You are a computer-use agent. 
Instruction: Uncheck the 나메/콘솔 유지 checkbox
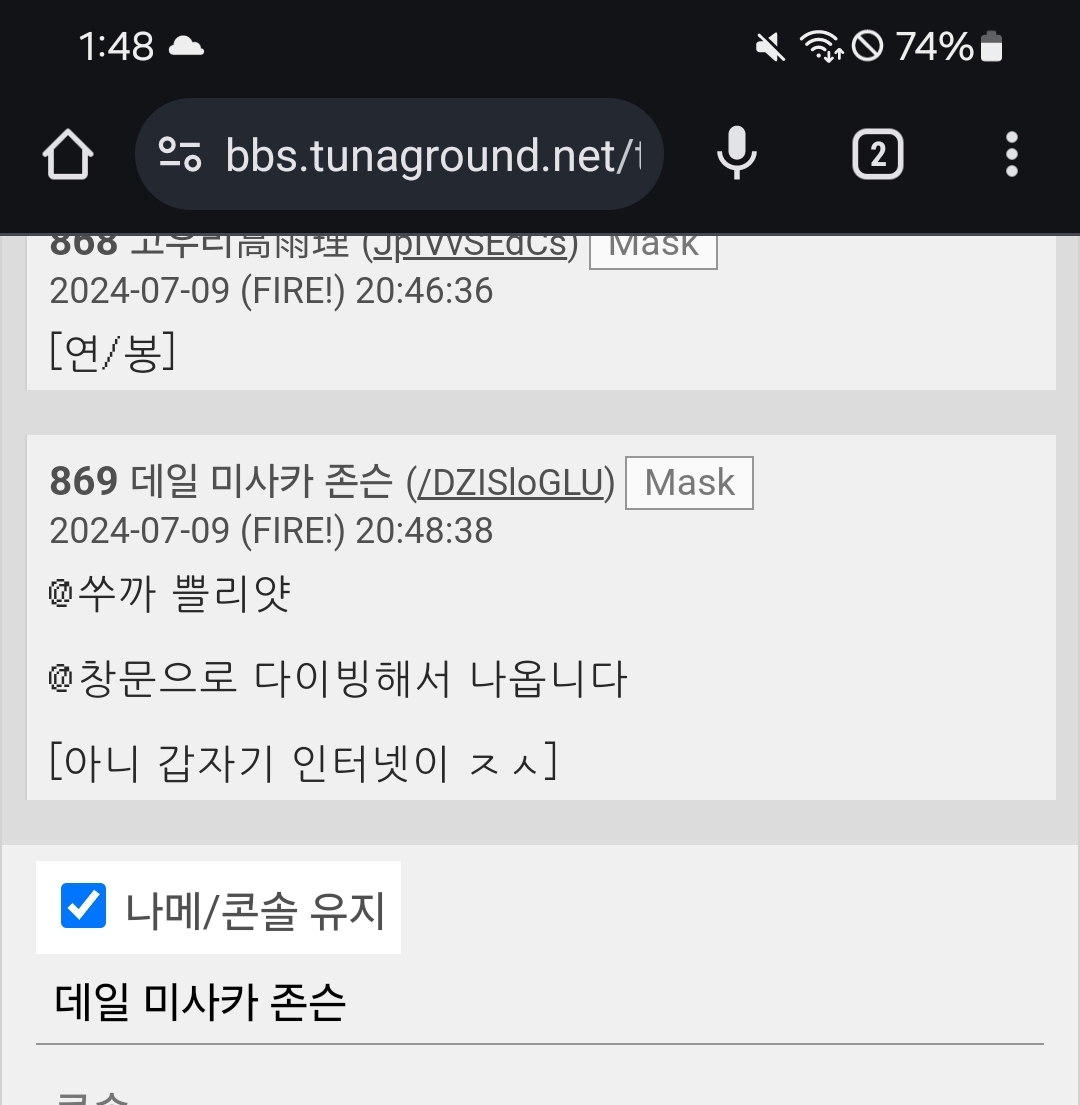click(x=83, y=907)
